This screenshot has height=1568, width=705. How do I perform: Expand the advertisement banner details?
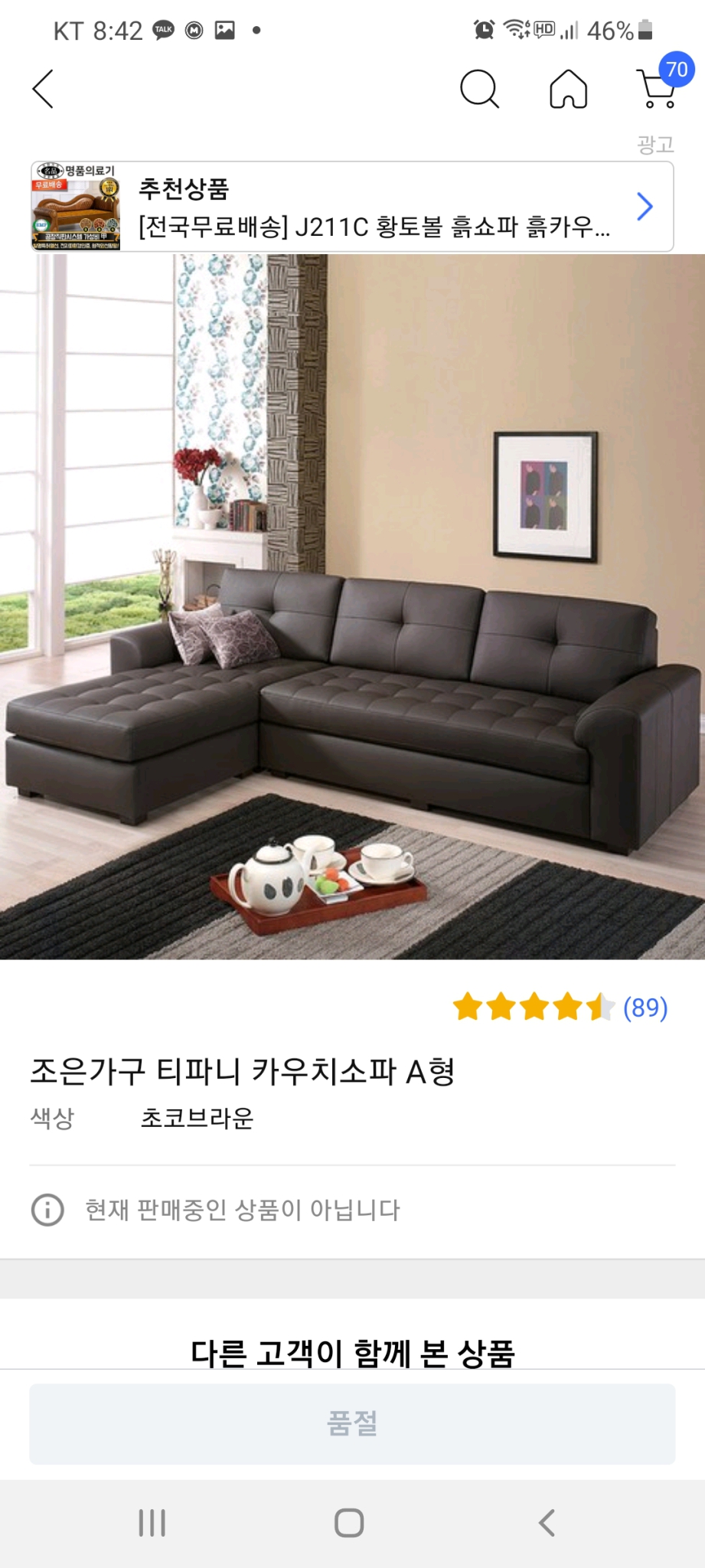pyautogui.click(x=352, y=205)
